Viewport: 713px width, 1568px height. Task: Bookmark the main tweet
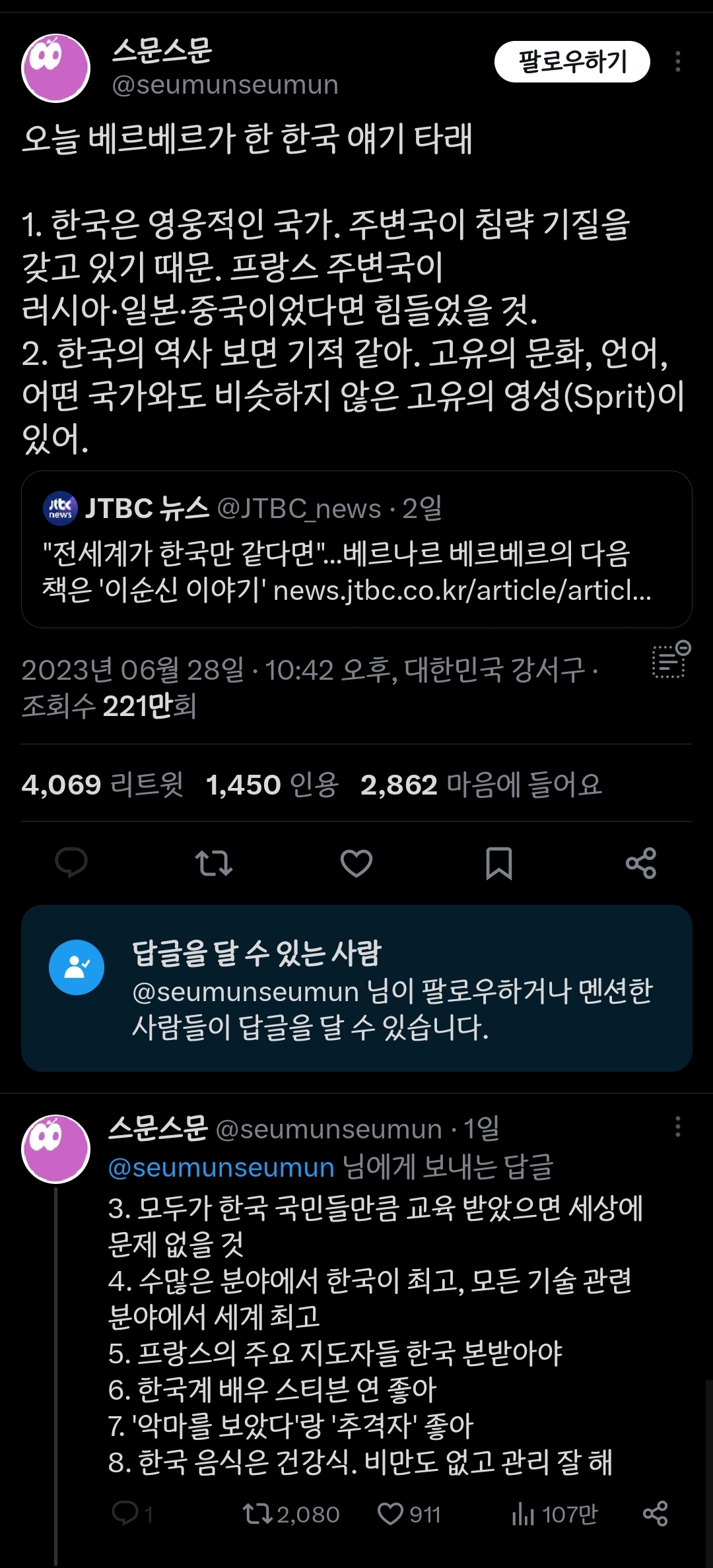point(499,863)
